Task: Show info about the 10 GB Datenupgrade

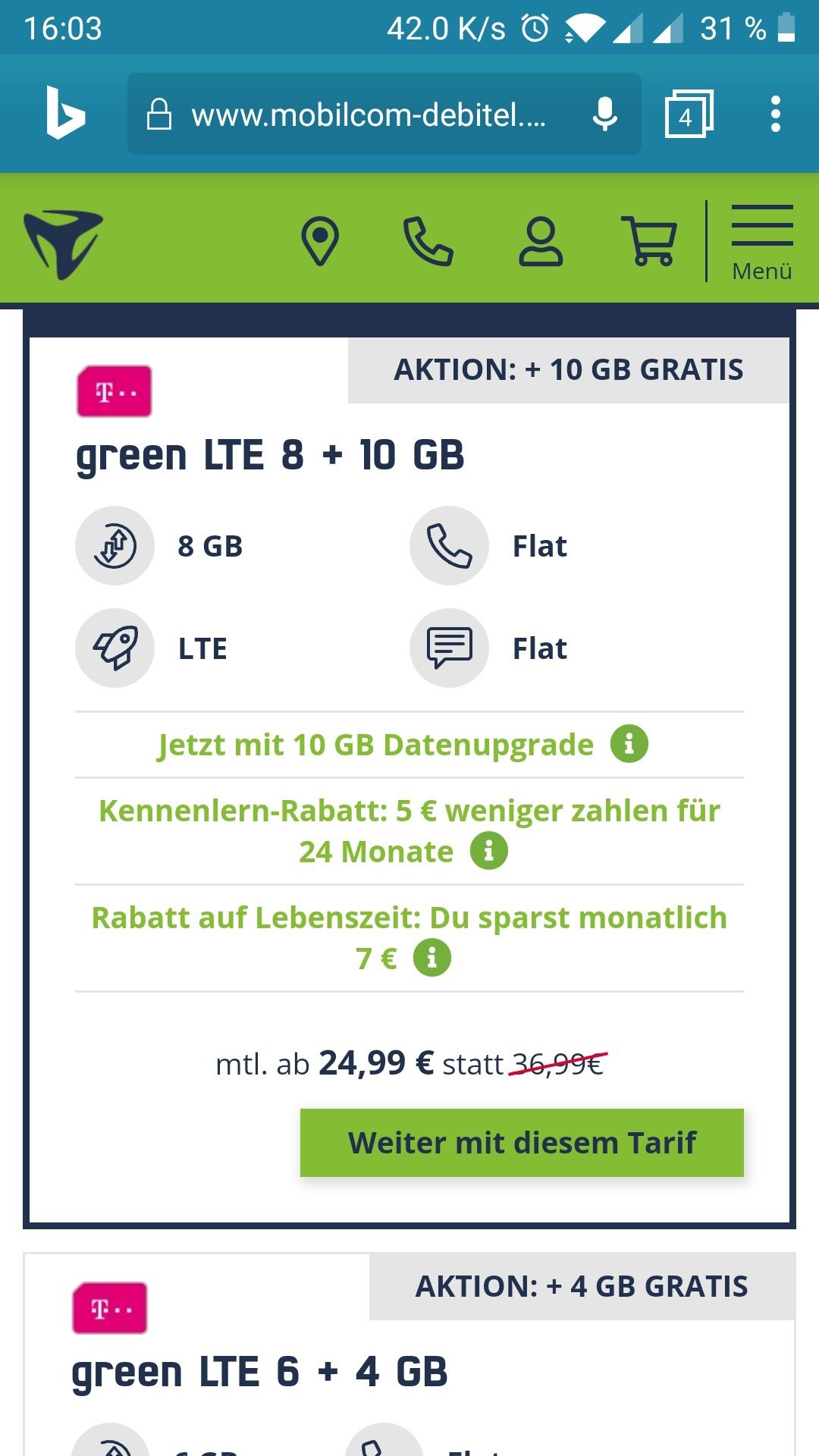Action: (x=629, y=744)
